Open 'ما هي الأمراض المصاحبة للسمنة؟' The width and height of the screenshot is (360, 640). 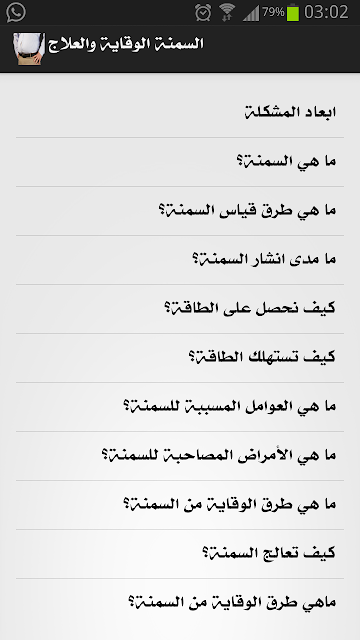(x=180, y=456)
